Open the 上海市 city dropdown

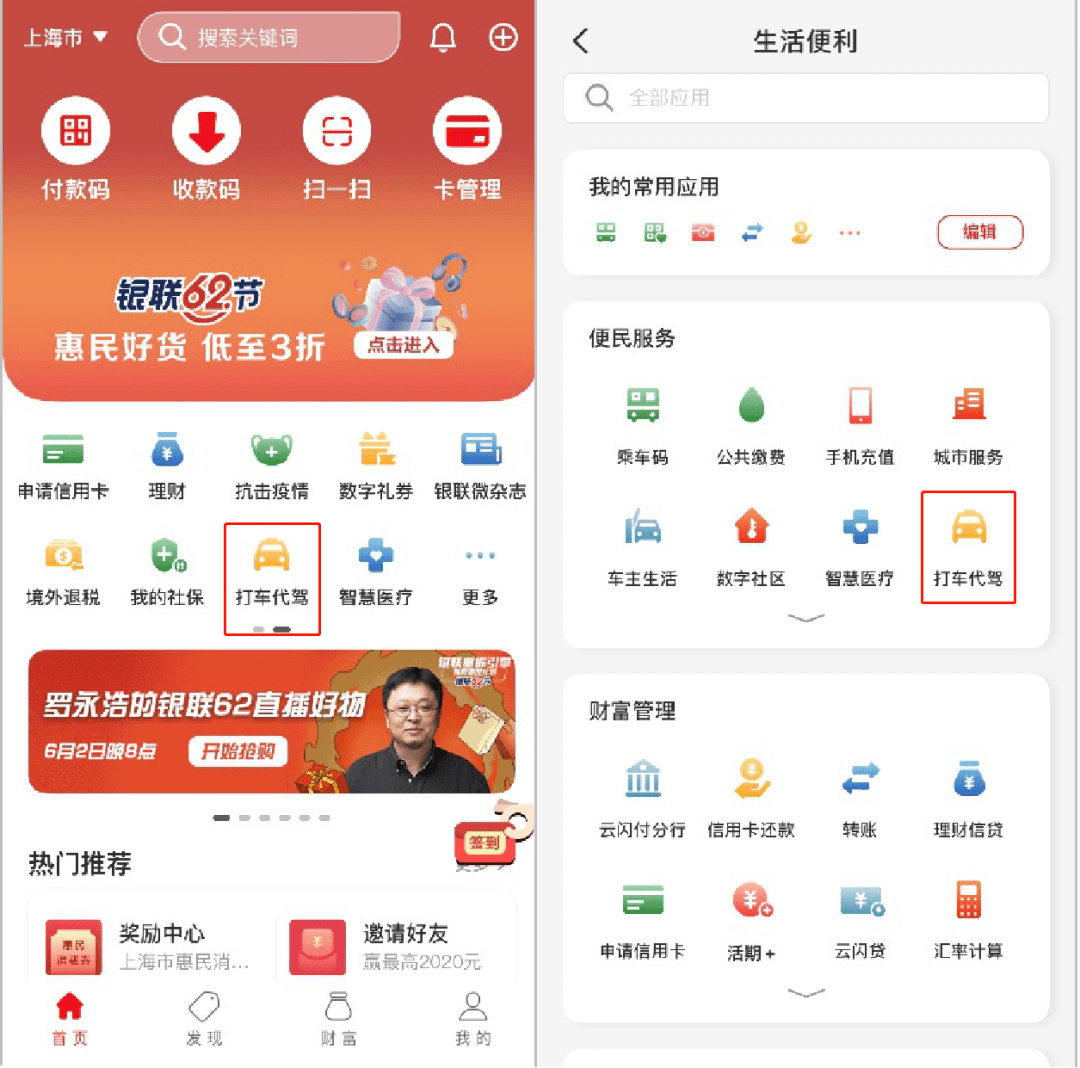[x=66, y=38]
